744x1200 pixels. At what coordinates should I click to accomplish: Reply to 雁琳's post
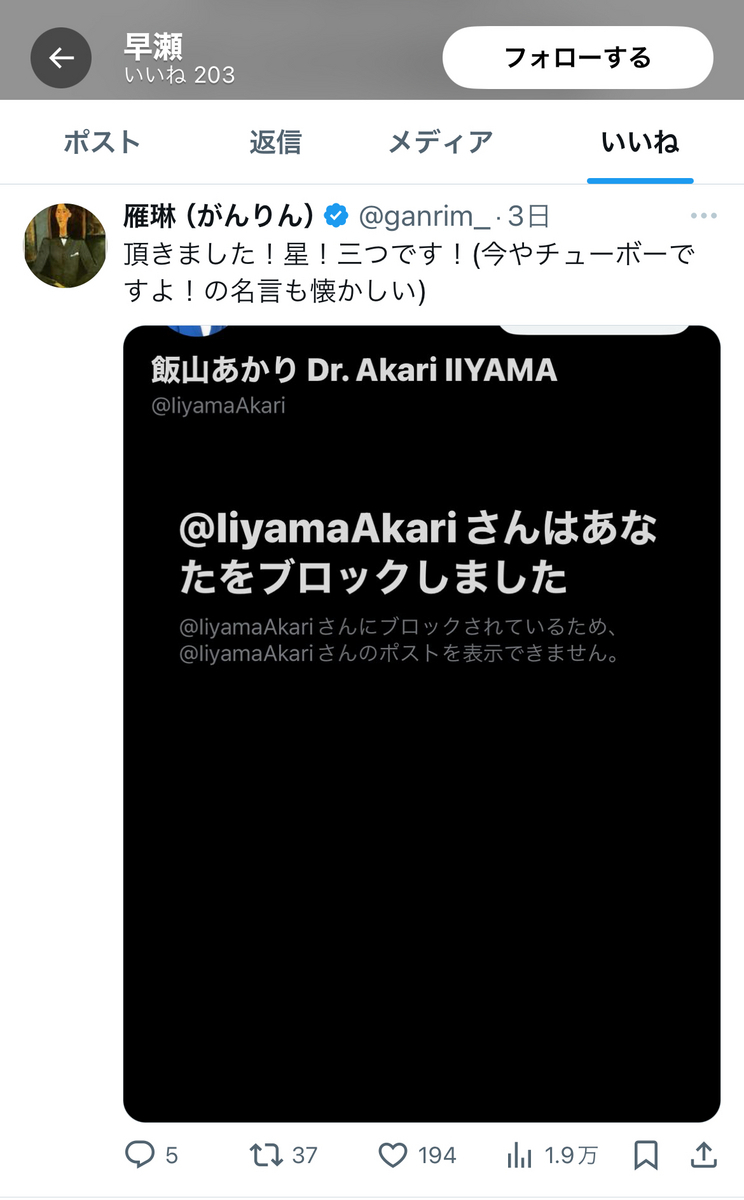[x=139, y=1156]
